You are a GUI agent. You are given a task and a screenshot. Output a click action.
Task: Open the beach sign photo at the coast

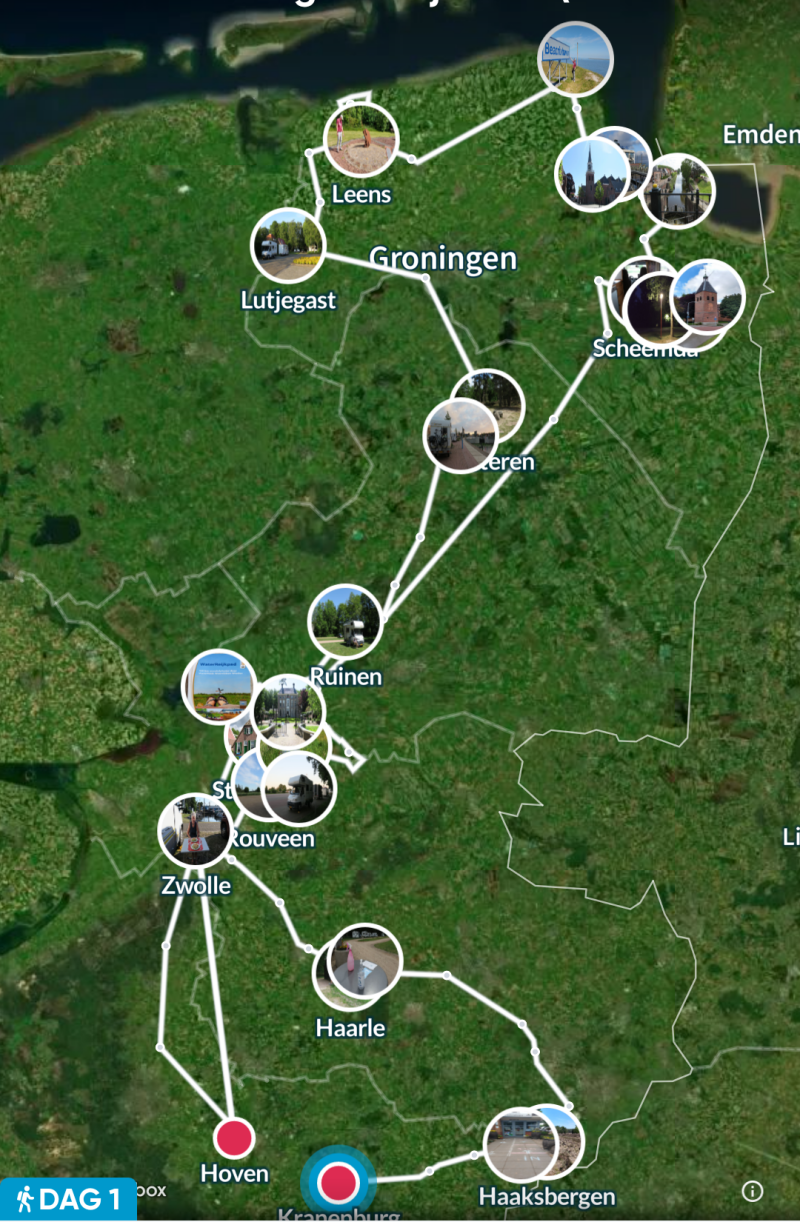(x=575, y=59)
